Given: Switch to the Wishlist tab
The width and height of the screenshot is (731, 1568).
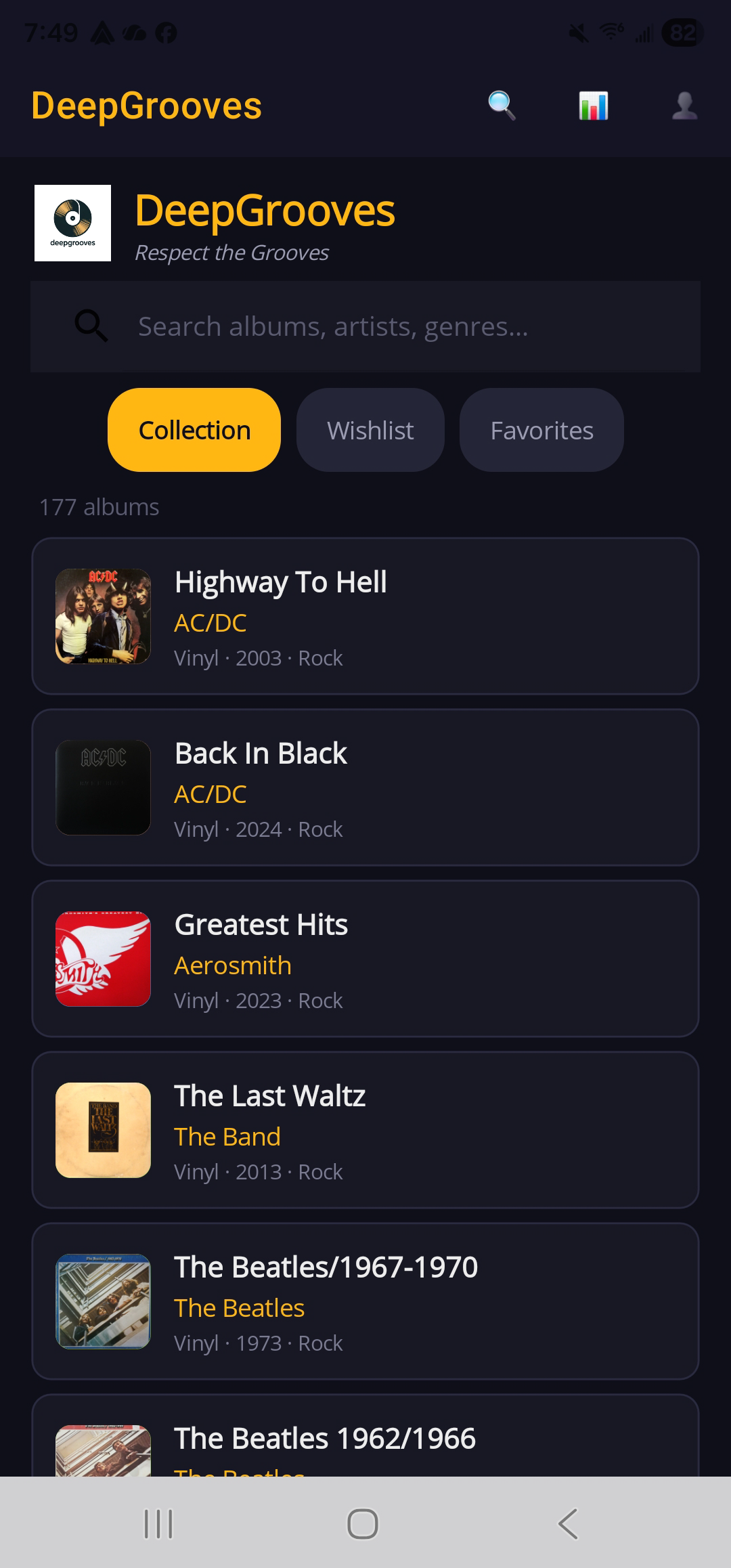Looking at the screenshot, I should (370, 429).
